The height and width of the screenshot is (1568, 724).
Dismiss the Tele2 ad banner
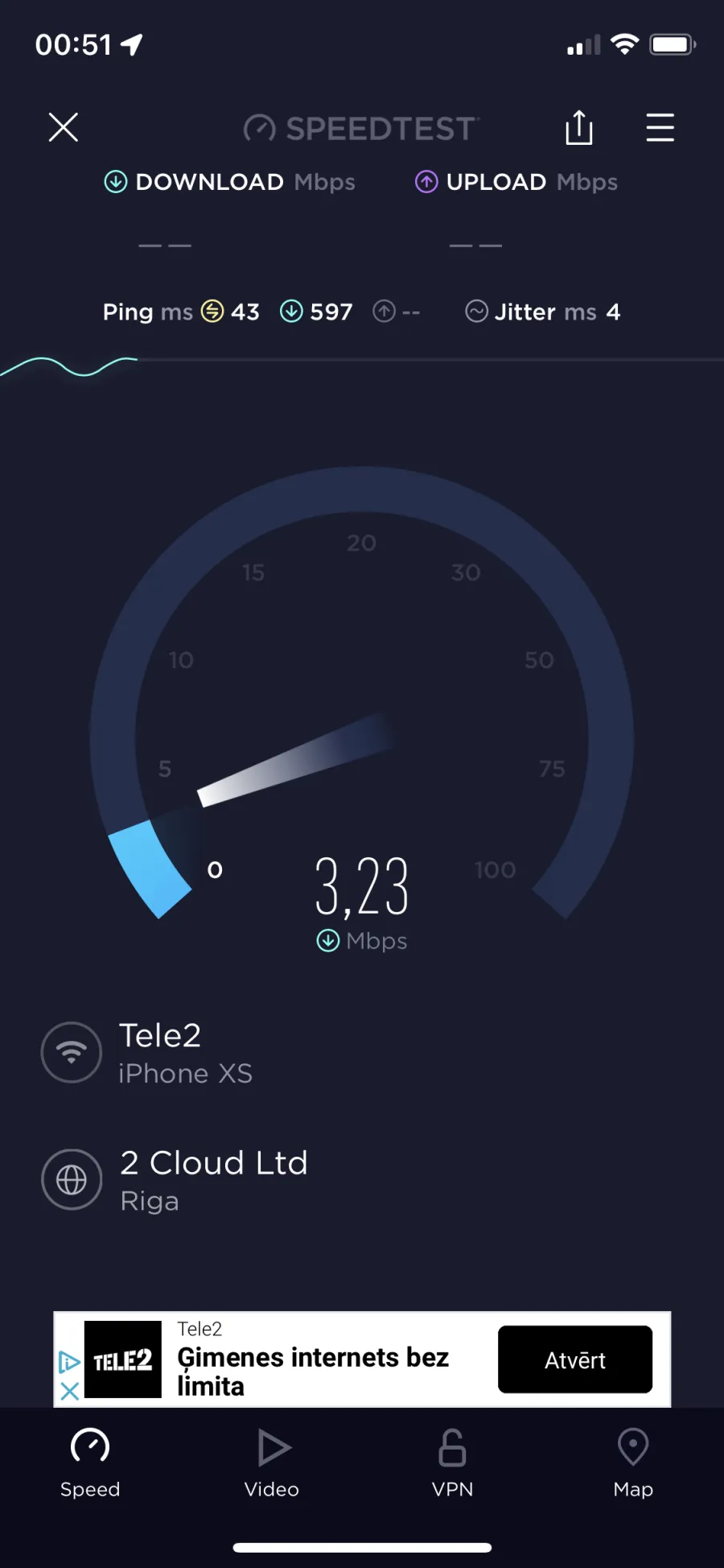[69, 1390]
